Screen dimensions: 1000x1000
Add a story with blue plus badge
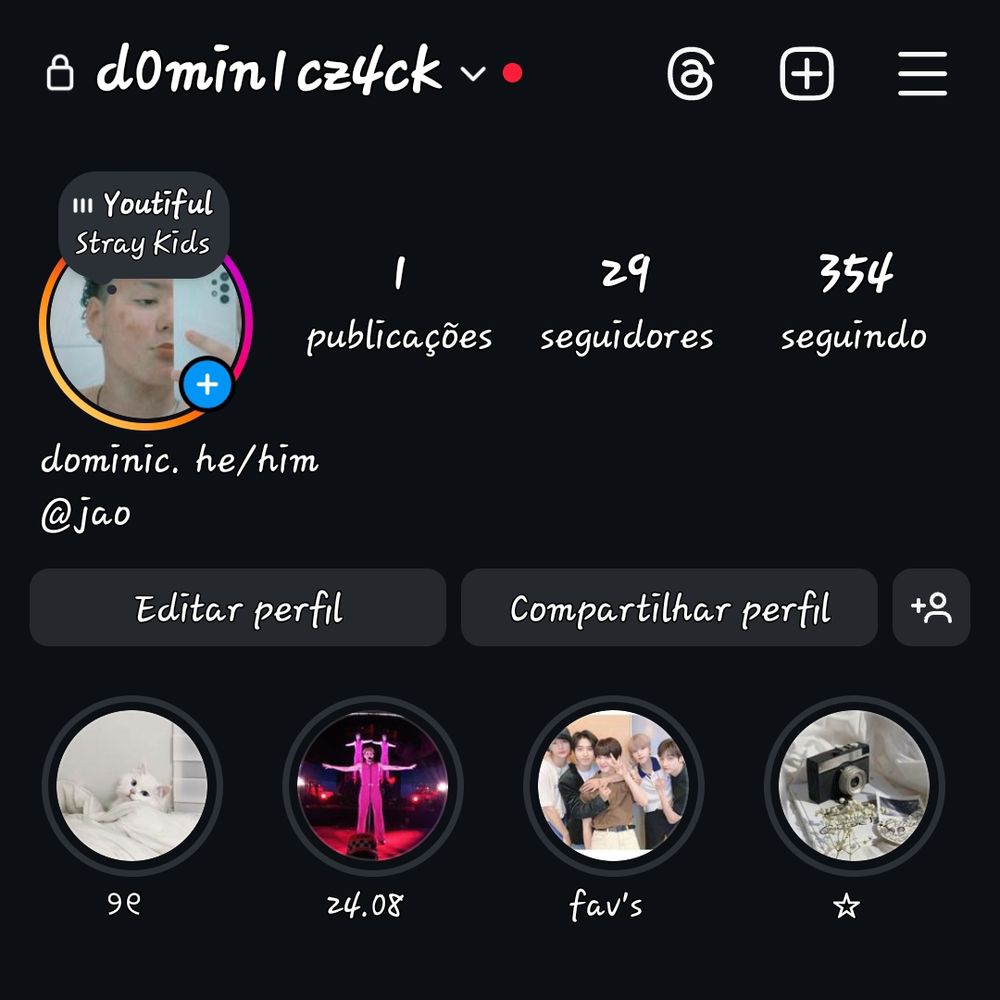click(207, 386)
